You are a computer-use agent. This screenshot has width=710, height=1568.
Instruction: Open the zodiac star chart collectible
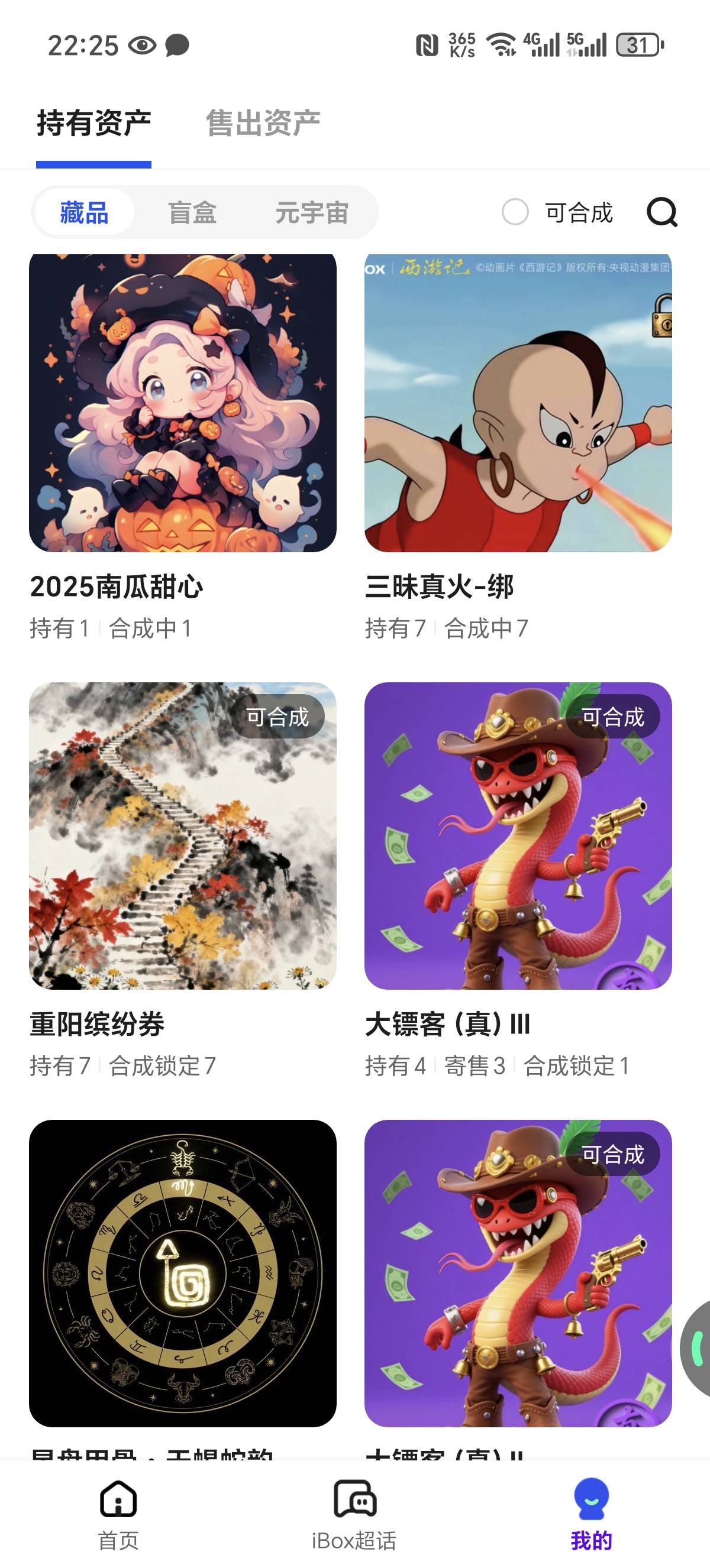(x=183, y=1272)
